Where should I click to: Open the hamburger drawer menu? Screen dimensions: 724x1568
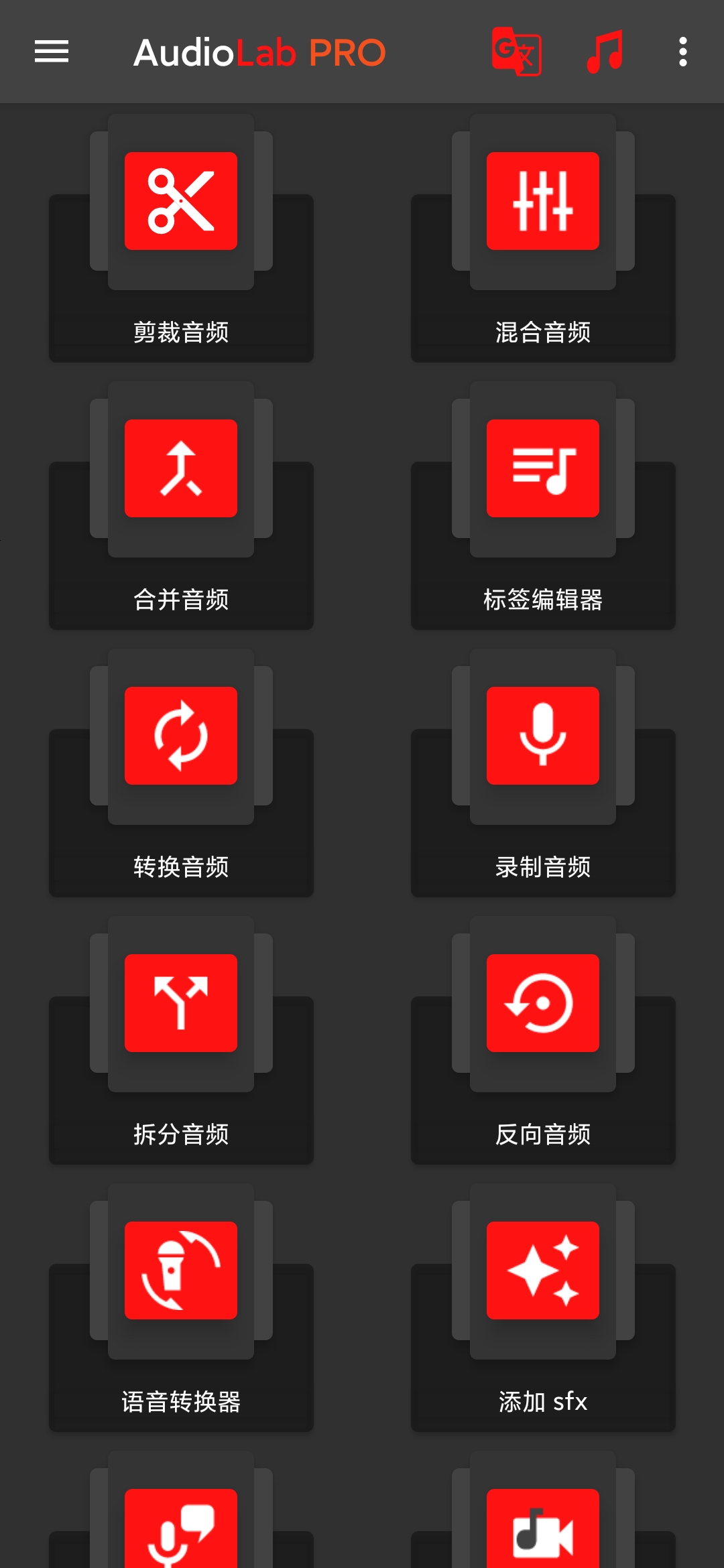coord(52,52)
